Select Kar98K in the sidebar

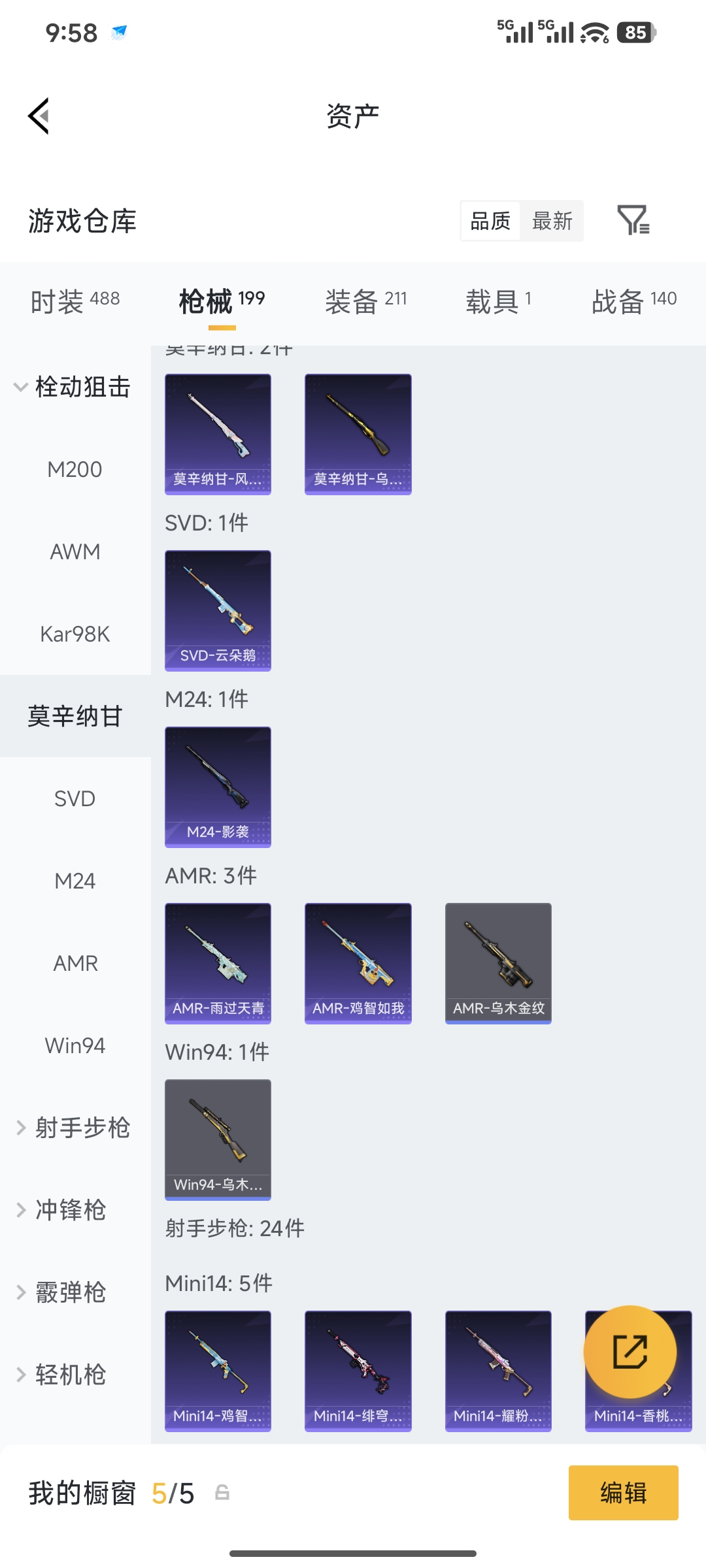pos(76,633)
